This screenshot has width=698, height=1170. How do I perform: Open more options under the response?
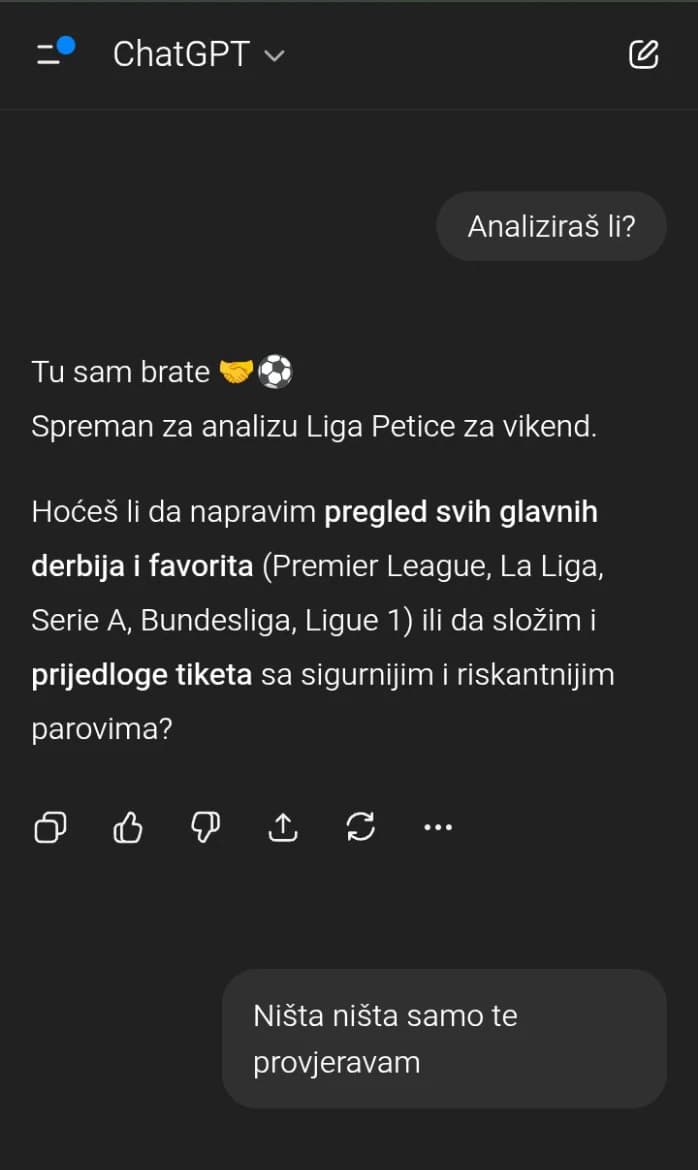click(438, 827)
